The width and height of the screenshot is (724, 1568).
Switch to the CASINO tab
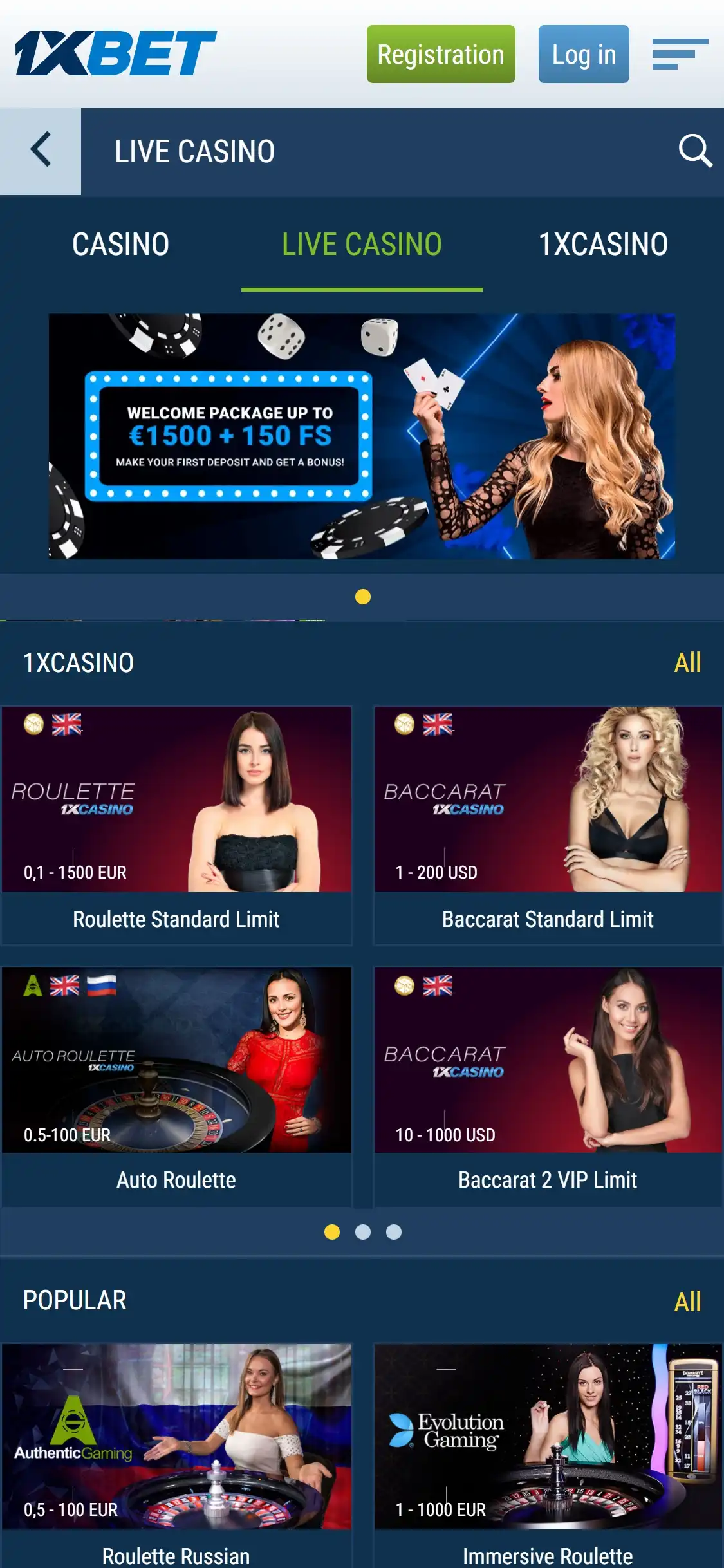(120, 245)
